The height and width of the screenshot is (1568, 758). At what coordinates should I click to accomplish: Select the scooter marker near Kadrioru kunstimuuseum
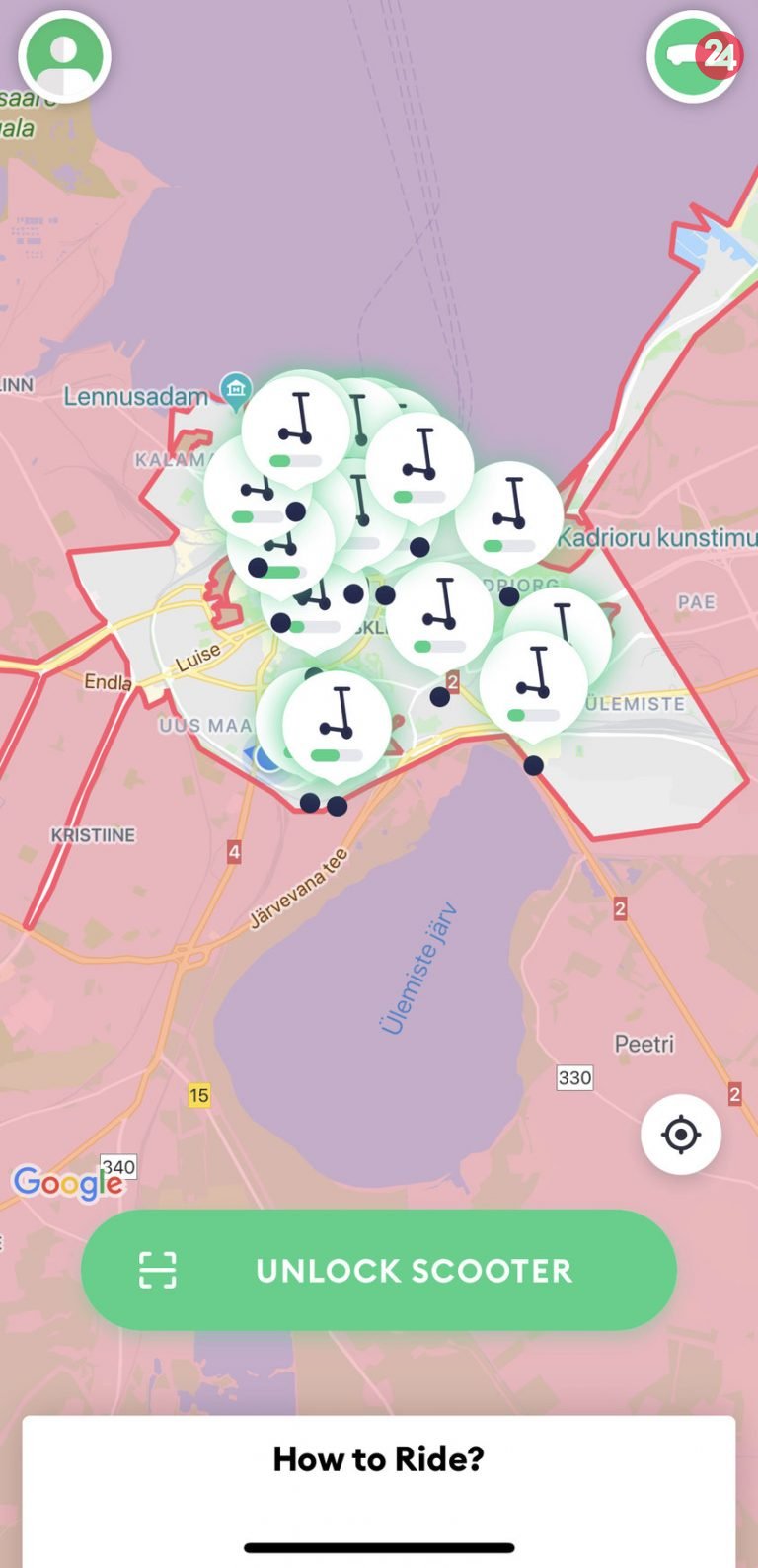click(x=508, y=513)
